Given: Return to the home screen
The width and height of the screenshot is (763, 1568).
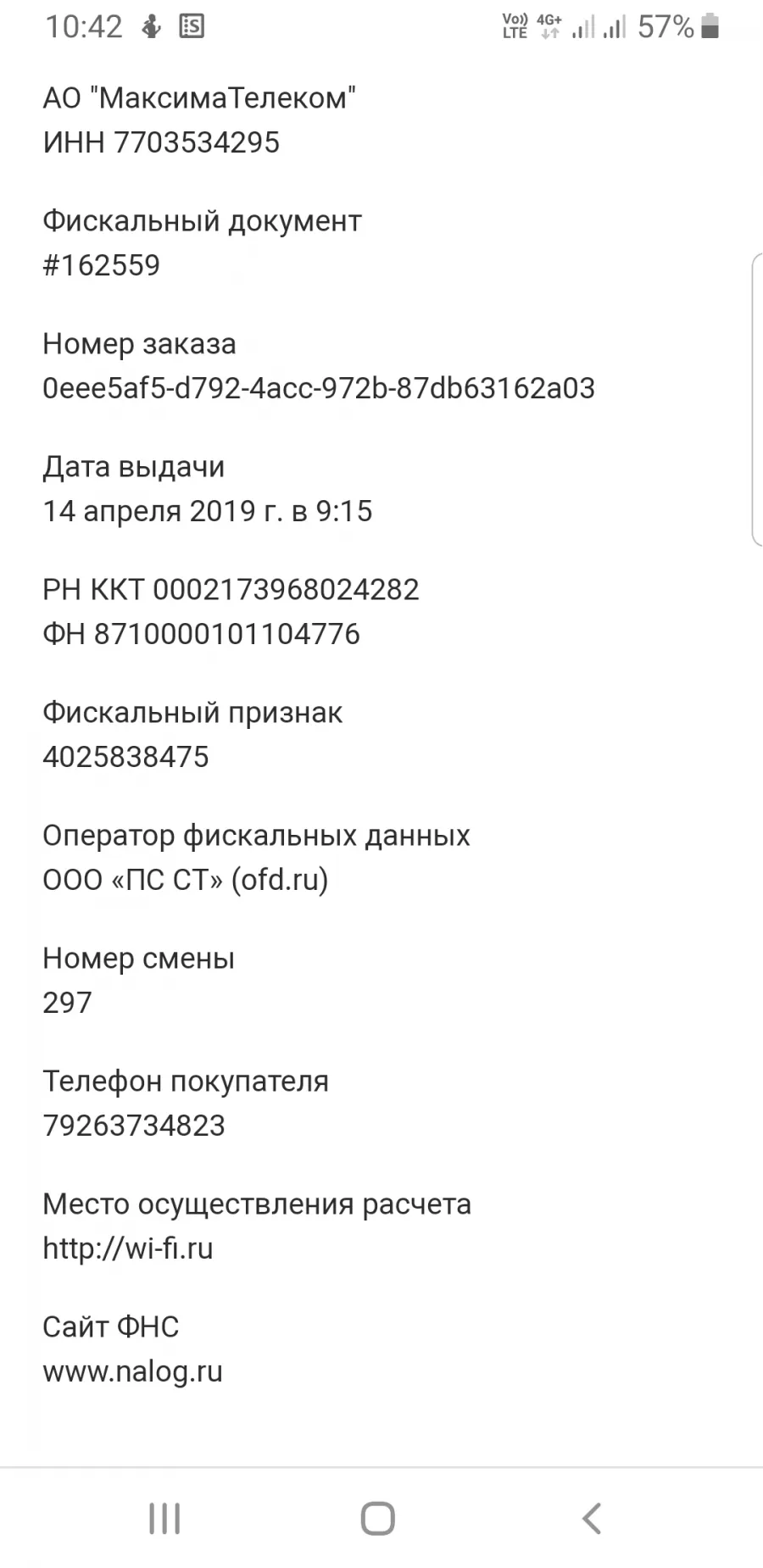Looking at the screenshot, I should pos(378,1518).
